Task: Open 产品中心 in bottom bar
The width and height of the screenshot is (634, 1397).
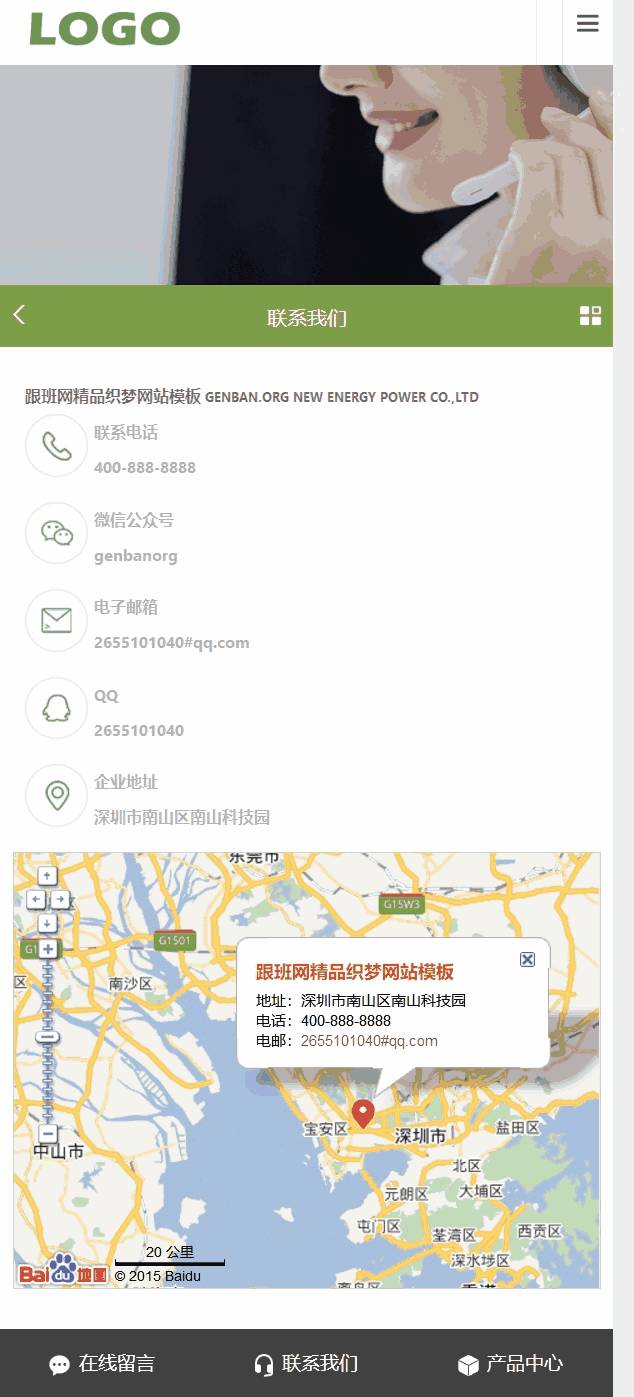Action: (510, 1363)
